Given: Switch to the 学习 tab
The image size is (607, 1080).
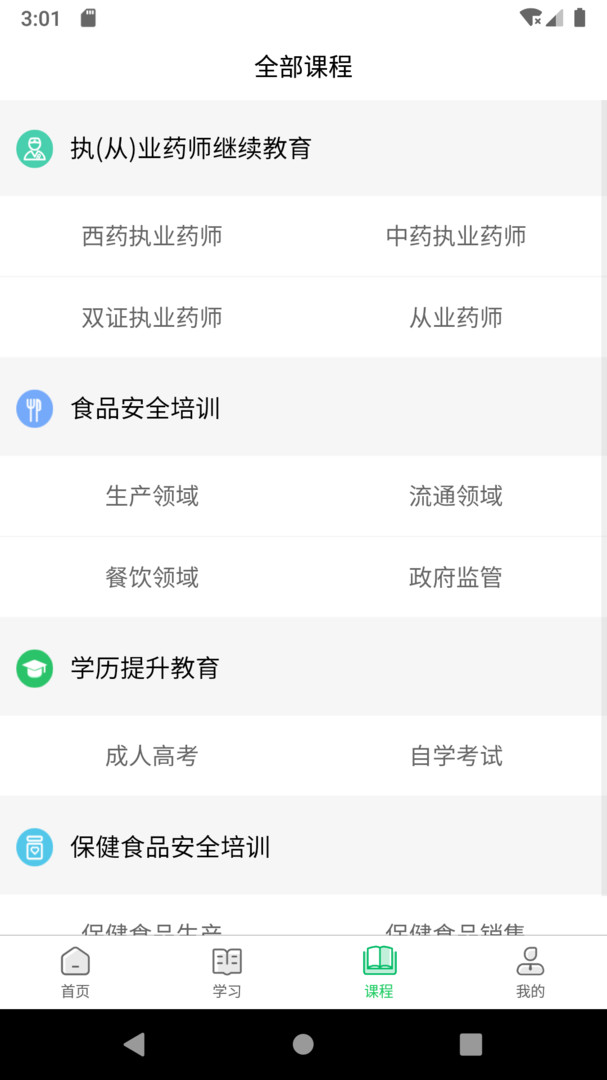Looking at the screenshot, I should 227,973.
